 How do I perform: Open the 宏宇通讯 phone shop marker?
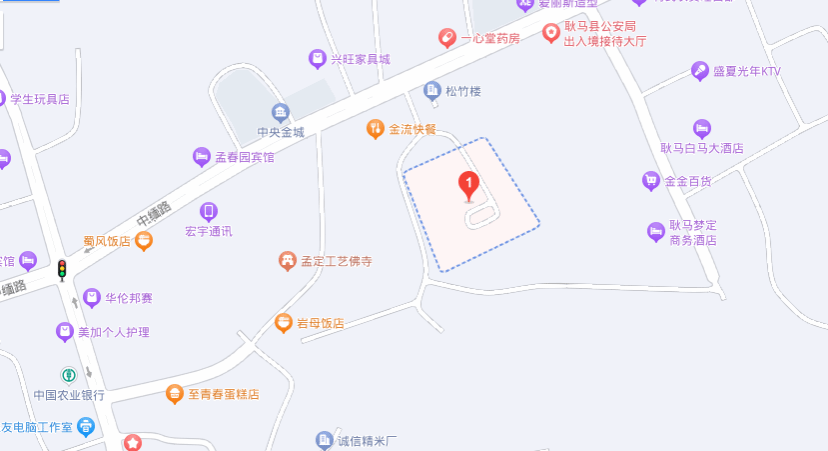(x=208, y=211)
